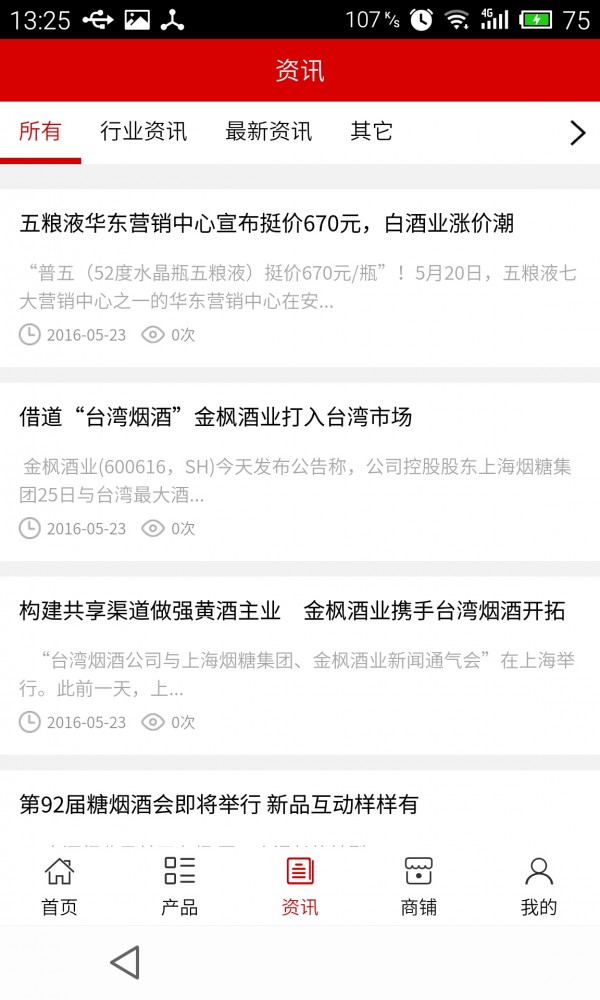Select 资讯 in the bottom navigation
Viewport: 600px width, 1000px height.
click(299, 885)
